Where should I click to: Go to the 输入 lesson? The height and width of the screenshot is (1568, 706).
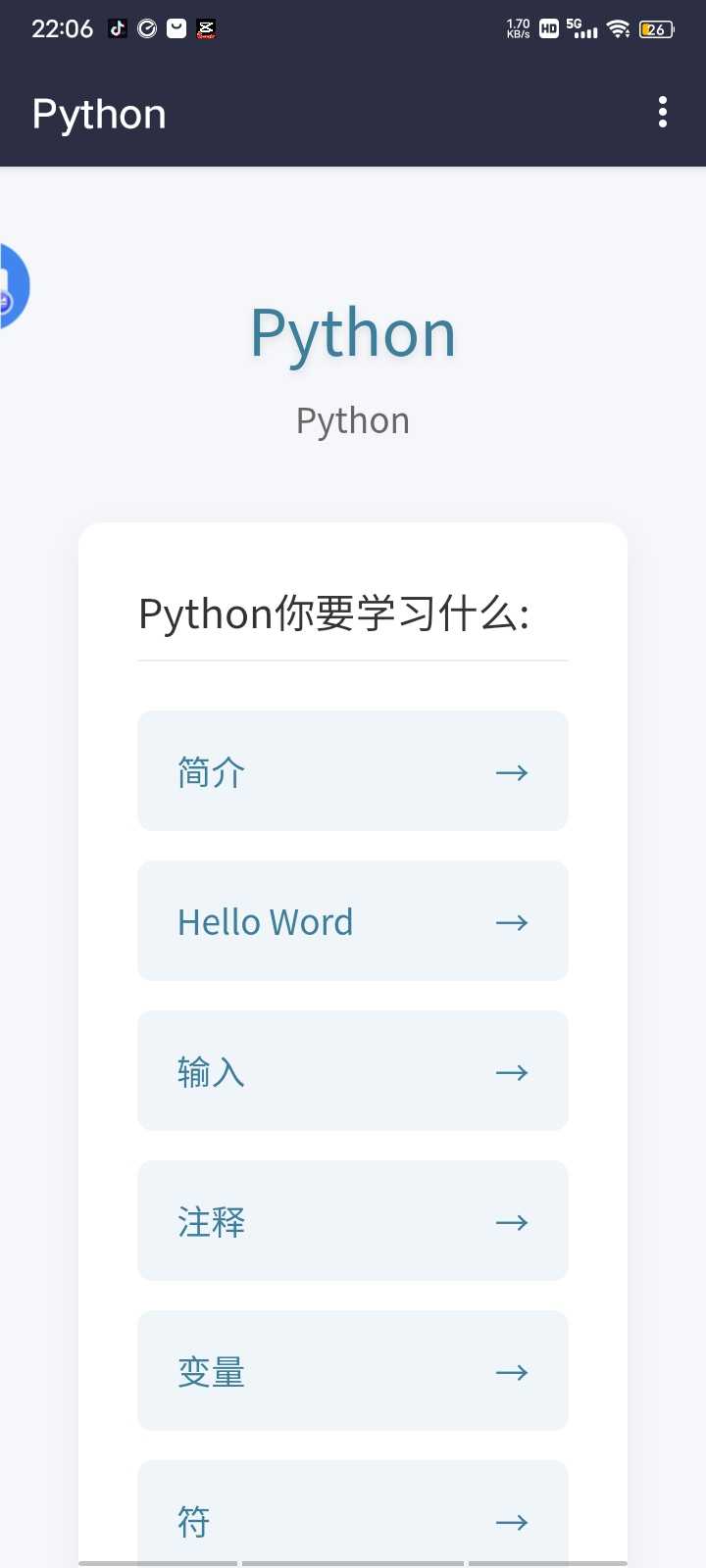(352, 1071)
